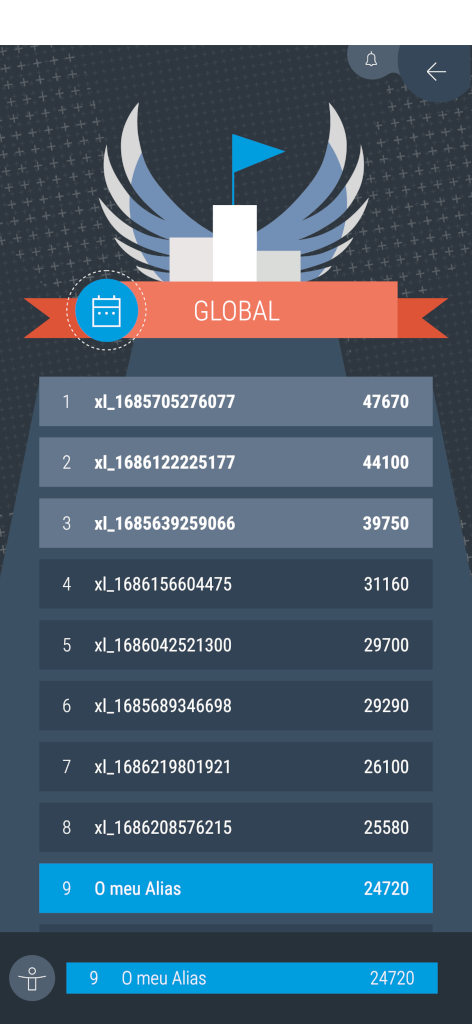472x1024 pixels.
Task: Open the accessibility person icon
Action: 31,978
